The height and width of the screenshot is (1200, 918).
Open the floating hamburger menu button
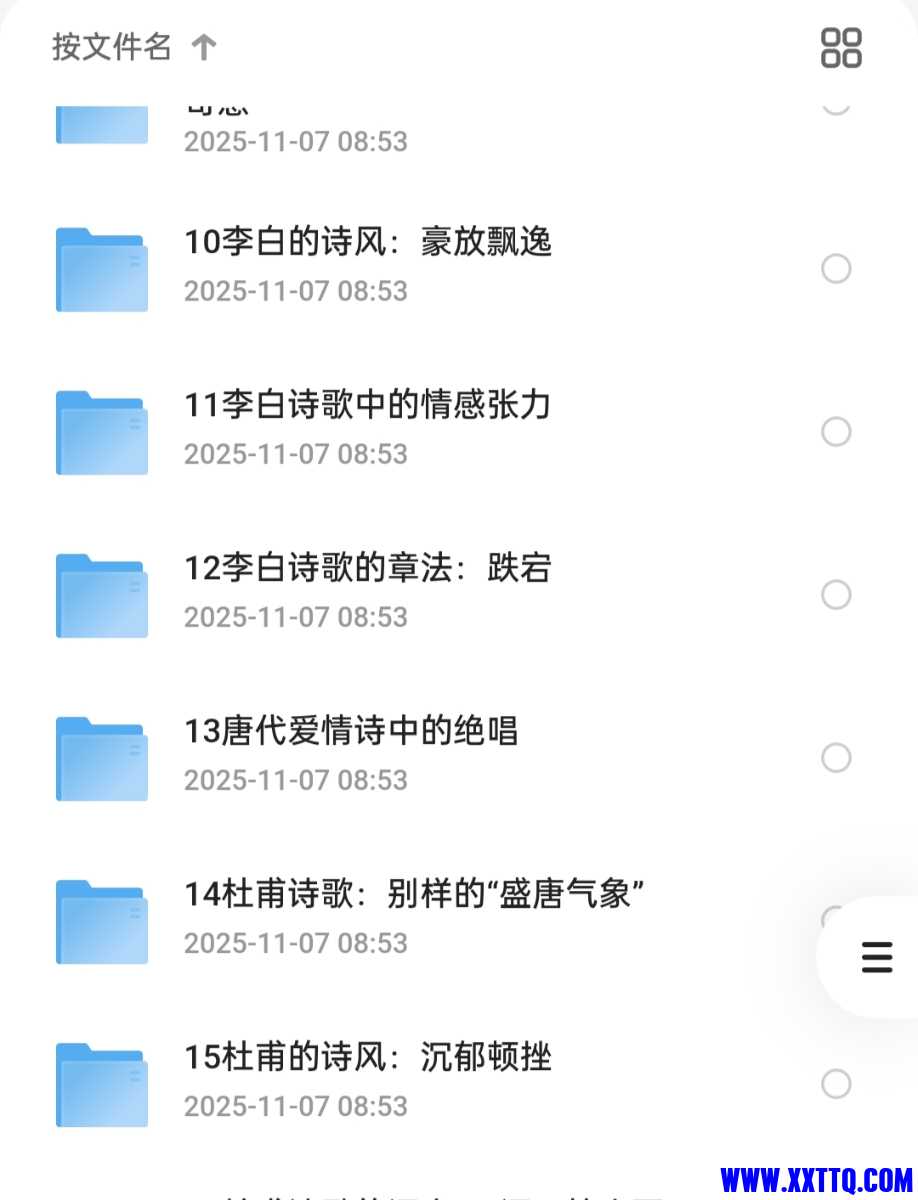coord(877,957)
